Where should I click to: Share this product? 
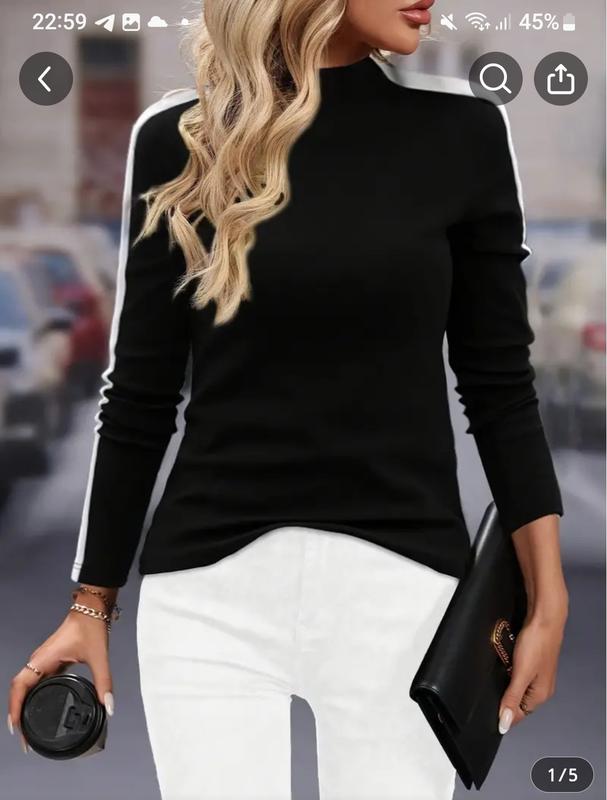(x=561, y=79)
